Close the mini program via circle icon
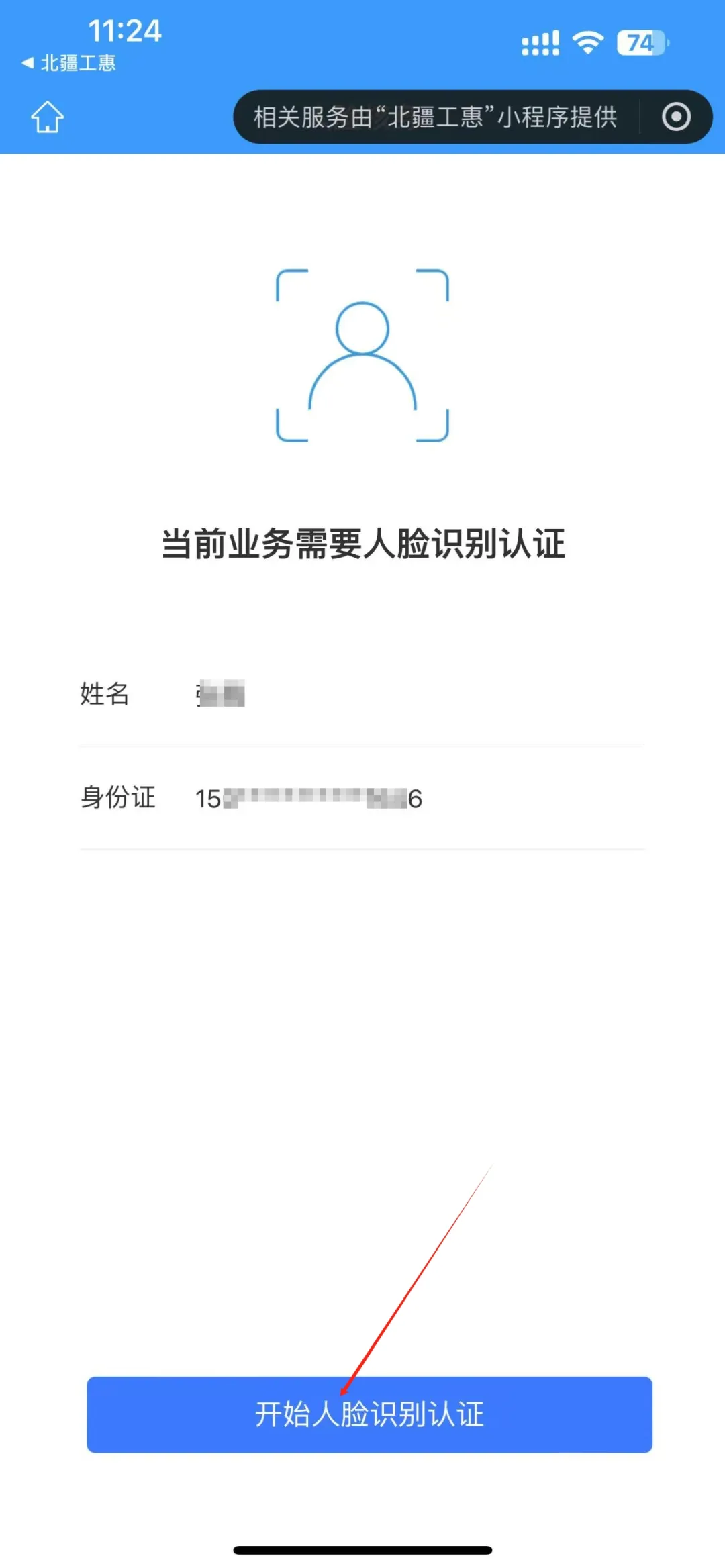The width and height of the screenshot is (725, 1568). (675, 117)
